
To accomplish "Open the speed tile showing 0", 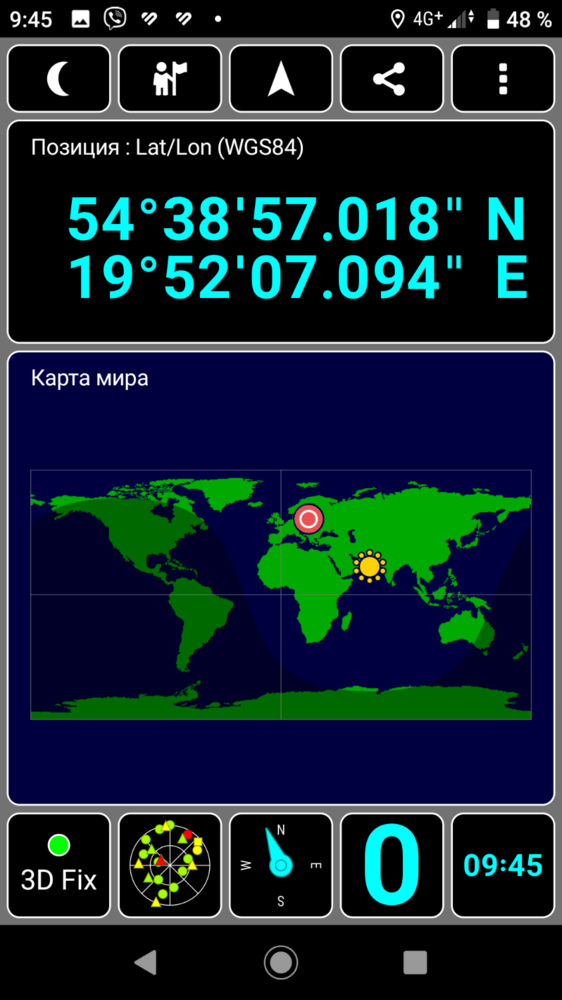I will pyautogui.click(x=392, y=865).
